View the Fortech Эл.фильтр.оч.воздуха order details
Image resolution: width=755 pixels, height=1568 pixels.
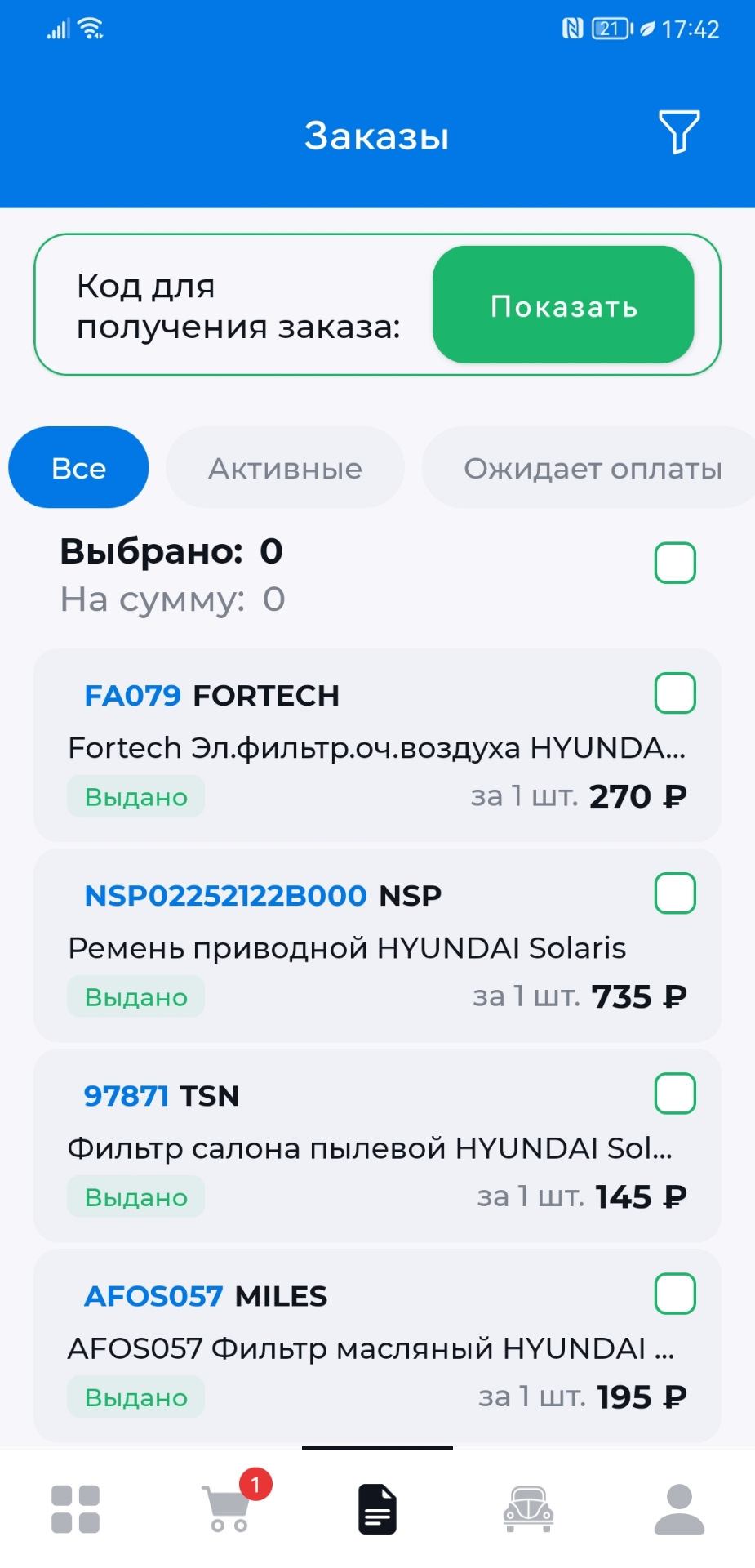[375, 748]
